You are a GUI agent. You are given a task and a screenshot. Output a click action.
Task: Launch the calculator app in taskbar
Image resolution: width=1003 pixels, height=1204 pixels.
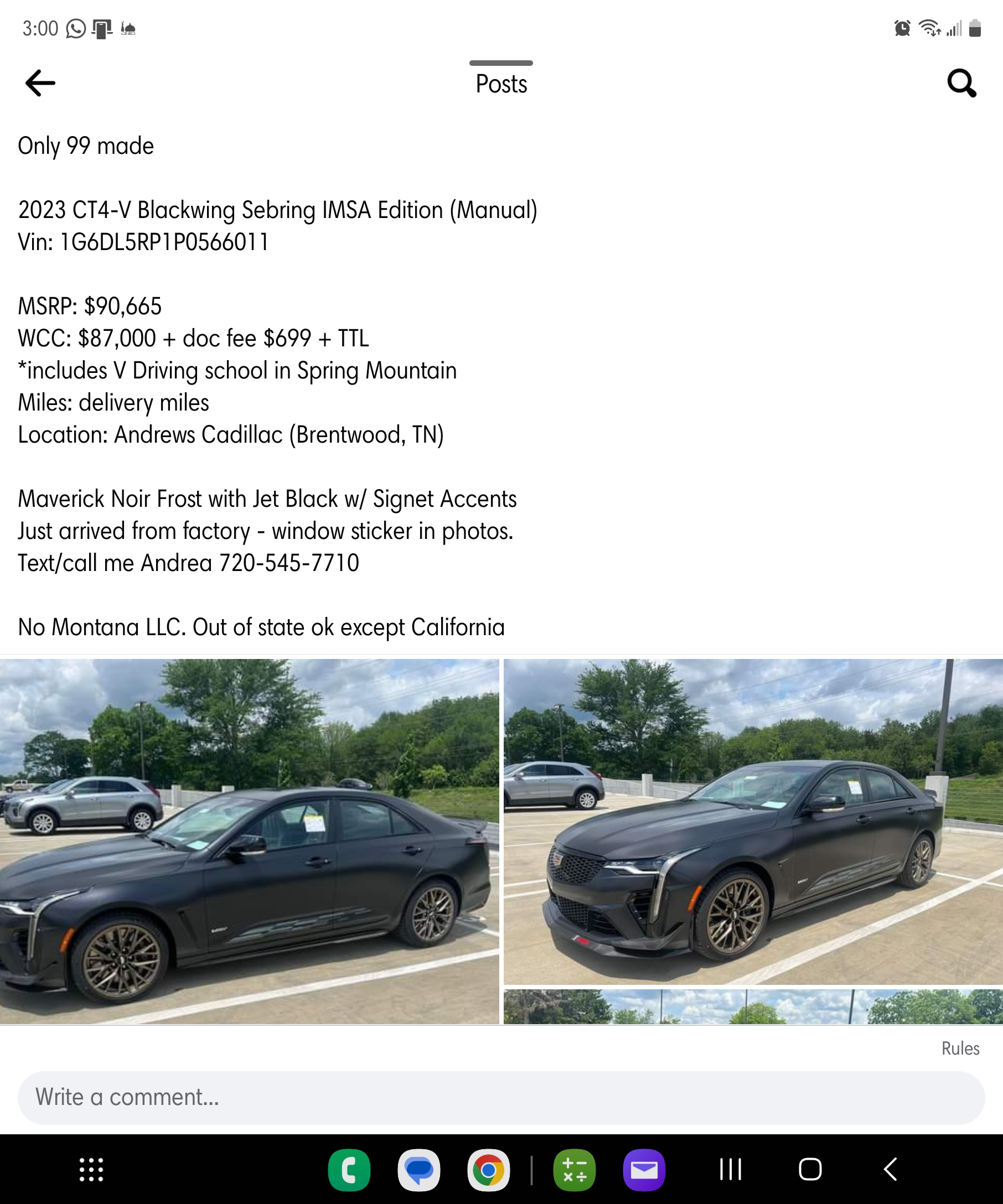574,1170
